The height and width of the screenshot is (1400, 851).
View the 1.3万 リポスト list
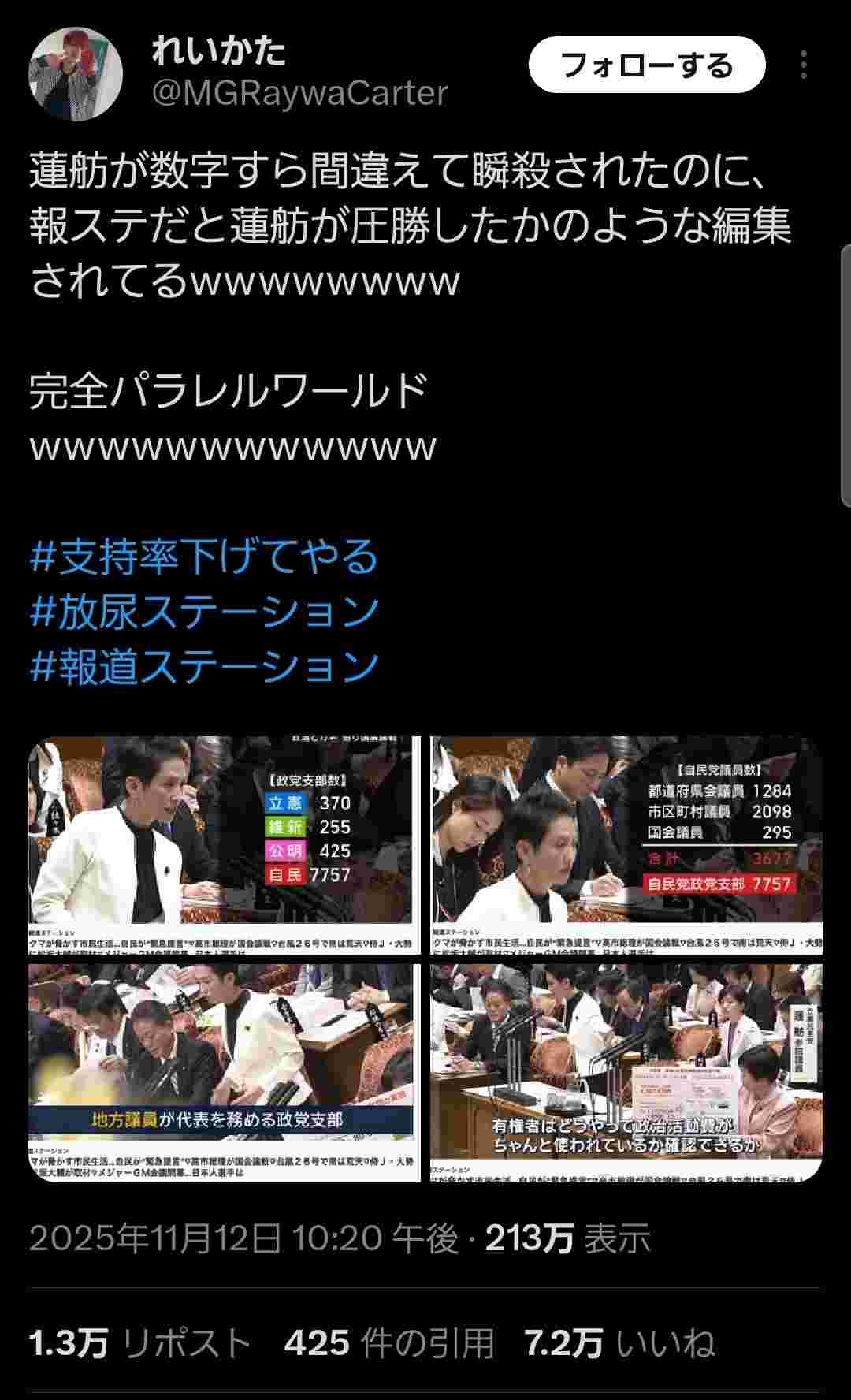coord(139,1342)
